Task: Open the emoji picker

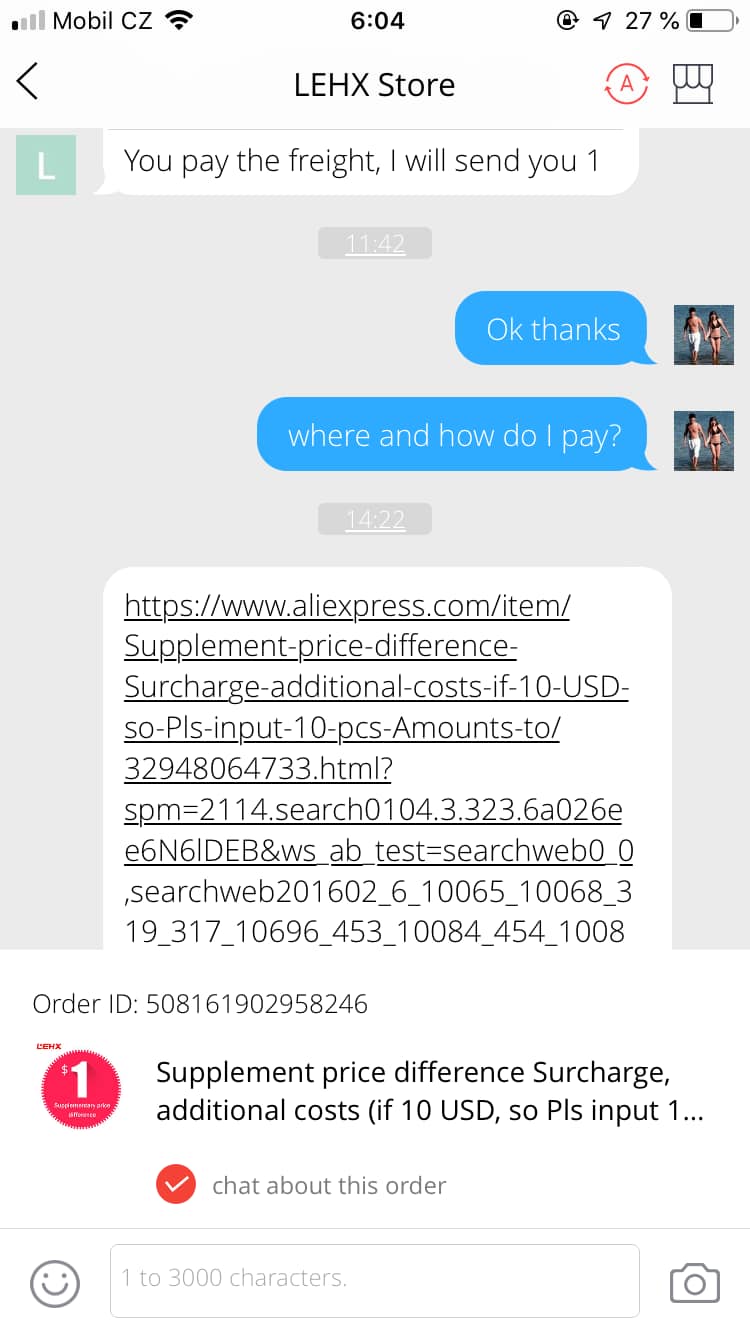Action: pyautogui.click(x=55, y=1281)
